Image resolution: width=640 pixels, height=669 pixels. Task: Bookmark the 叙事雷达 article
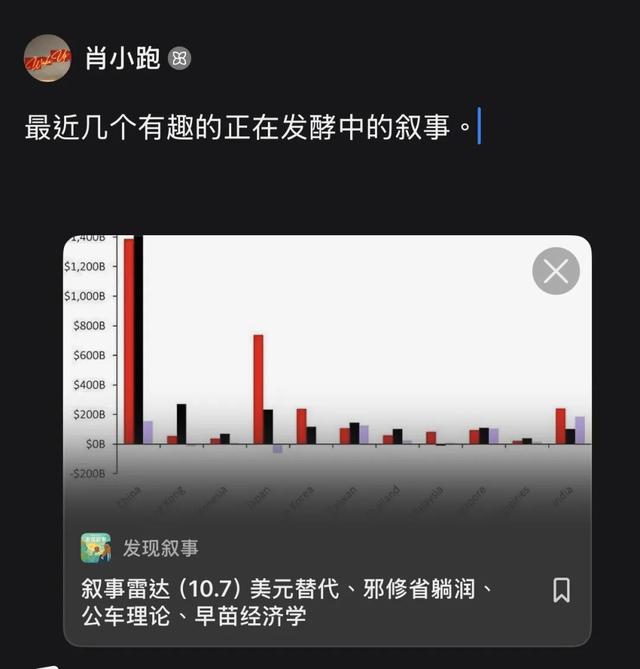[562, 590]
